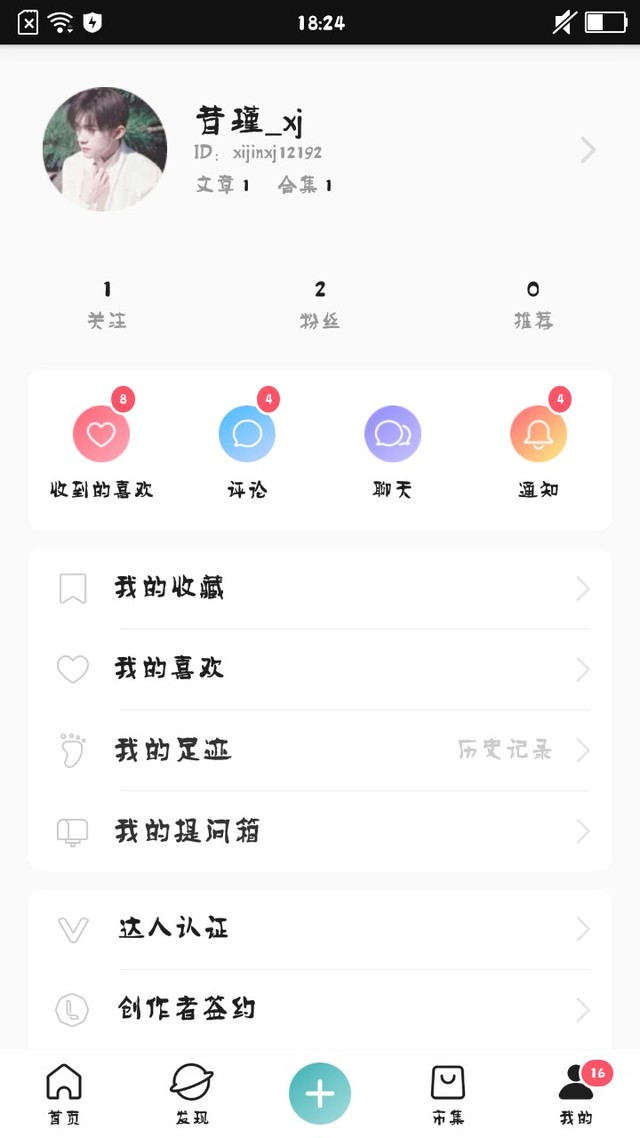Viewport: 640px width, 1138px height.
Task: Switch to the 发现 discover tab
Action: point(191,1094)
